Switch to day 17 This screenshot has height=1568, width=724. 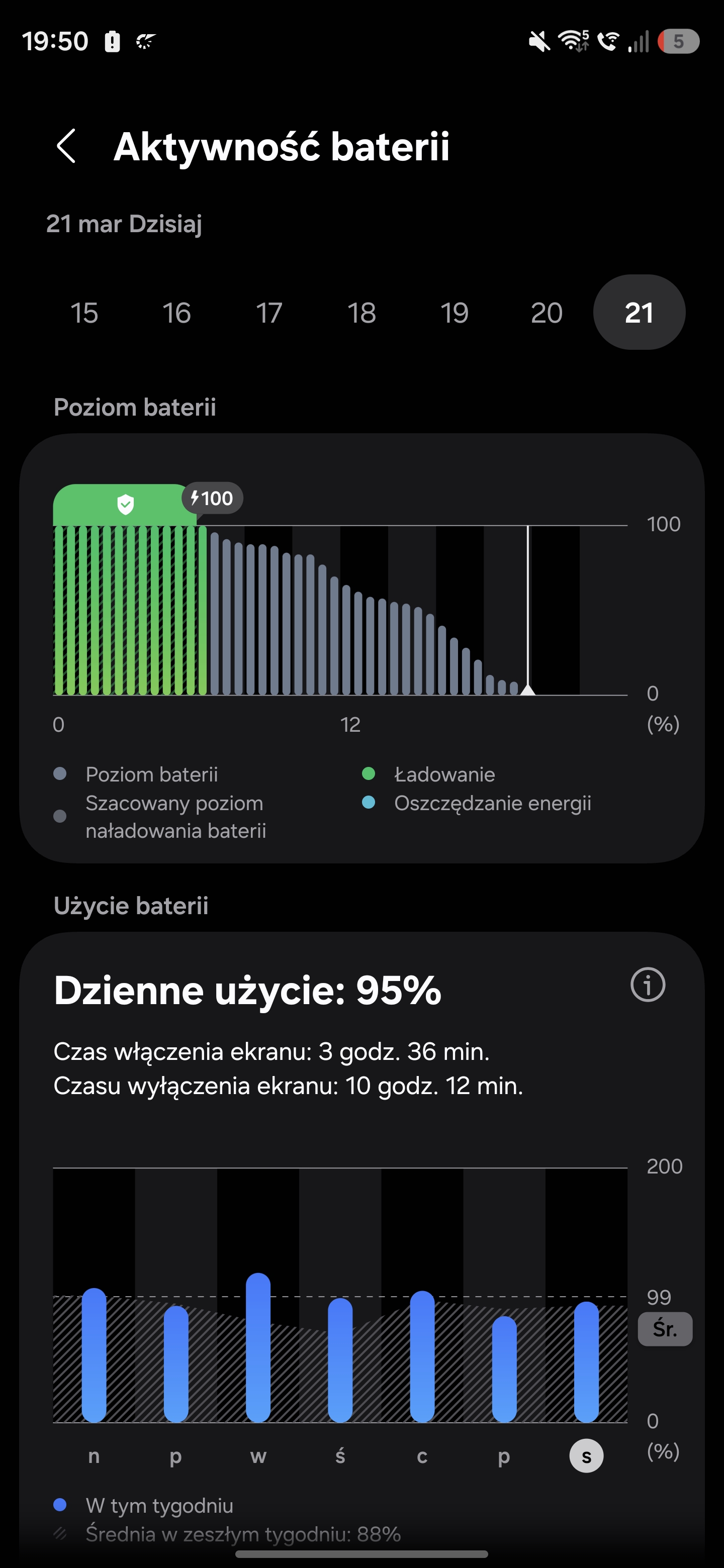pyautogui.click(x=268, y=313)
